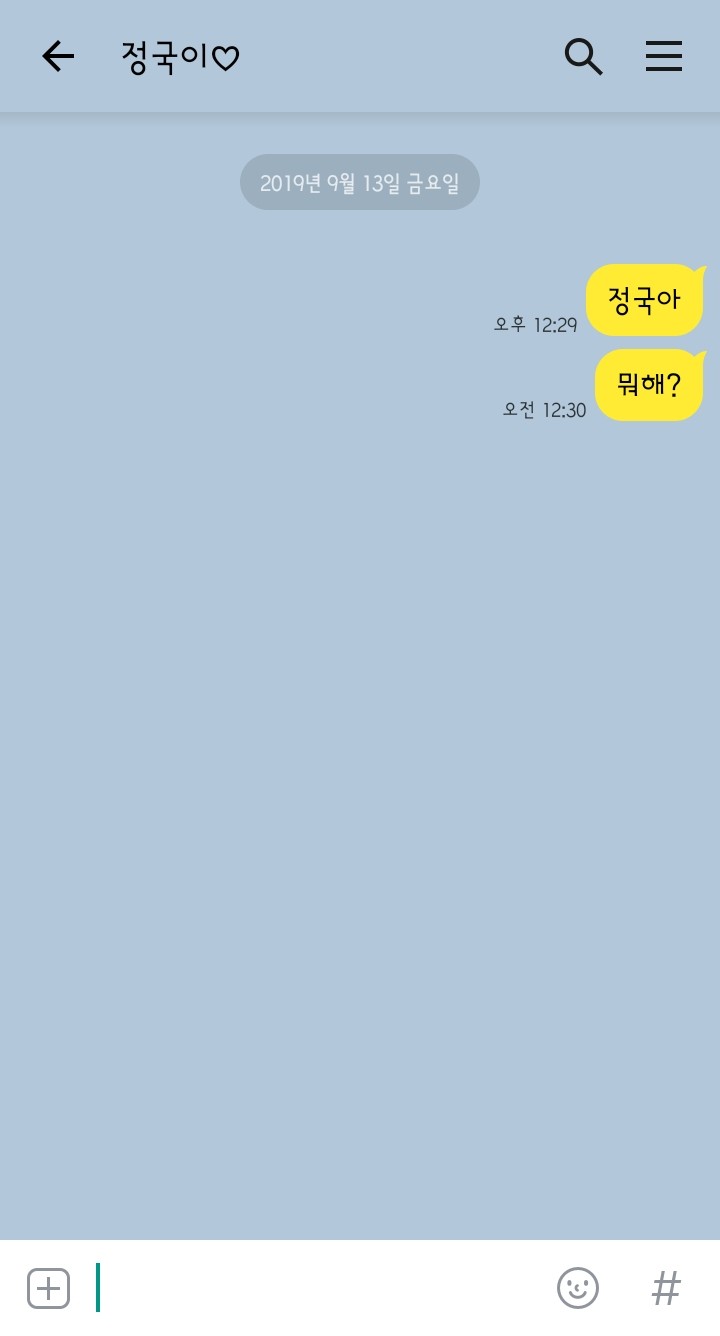Open the chat room menu
Screen dimensions: 720x1336
click(x=663, y=57)
